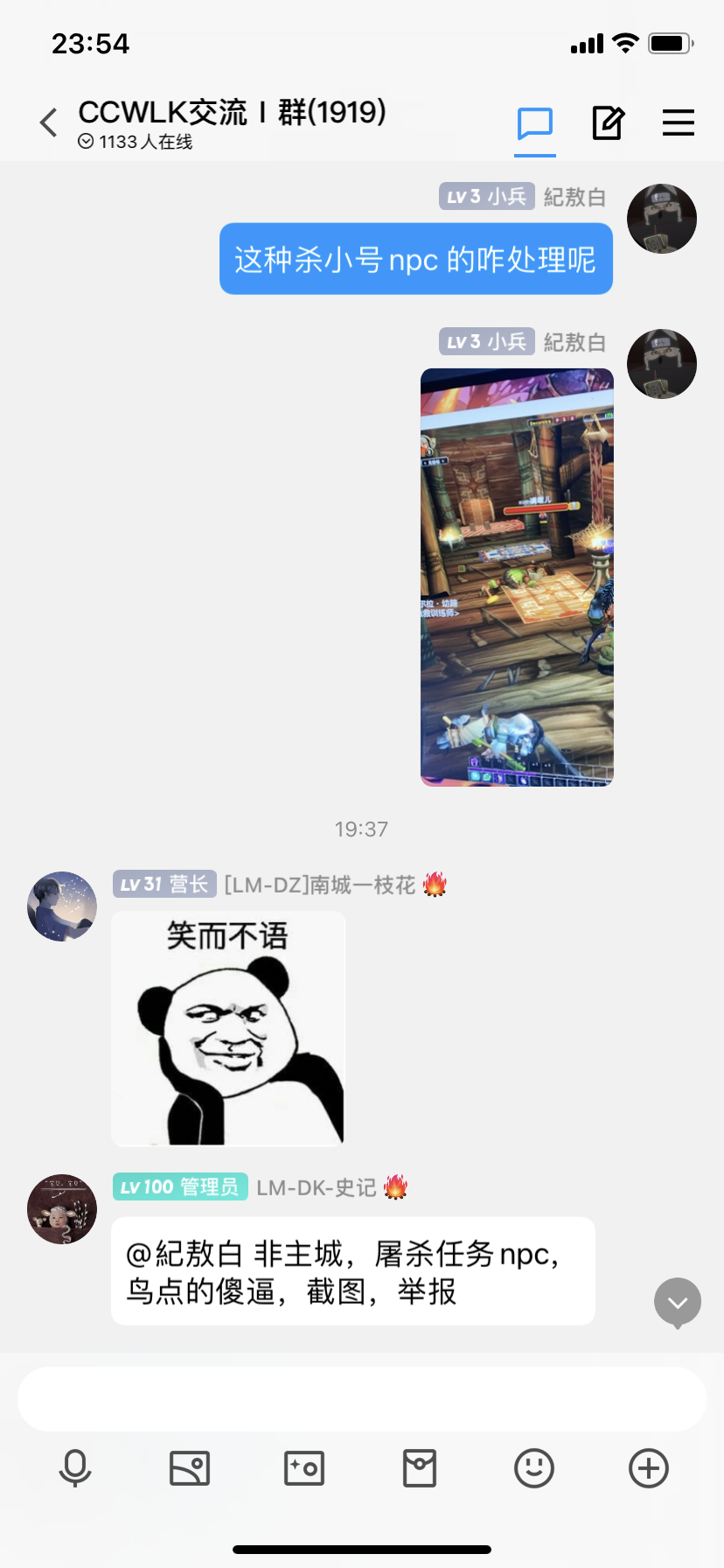
Task: Open the emoji picker
Action: coord(534,1469)
